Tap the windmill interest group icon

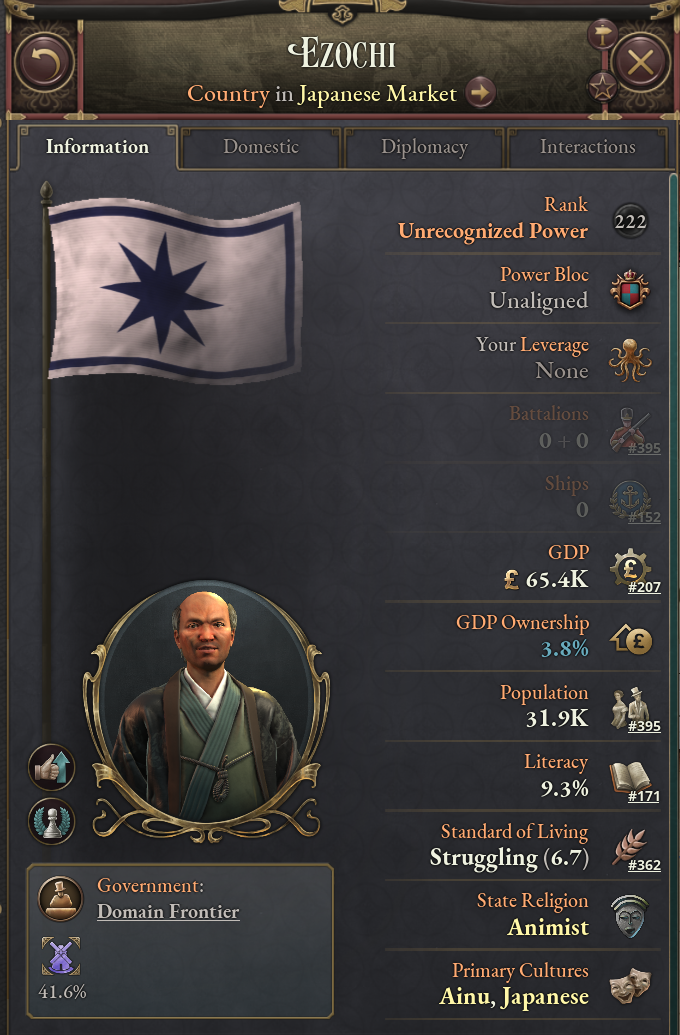[x=61, y=957]
